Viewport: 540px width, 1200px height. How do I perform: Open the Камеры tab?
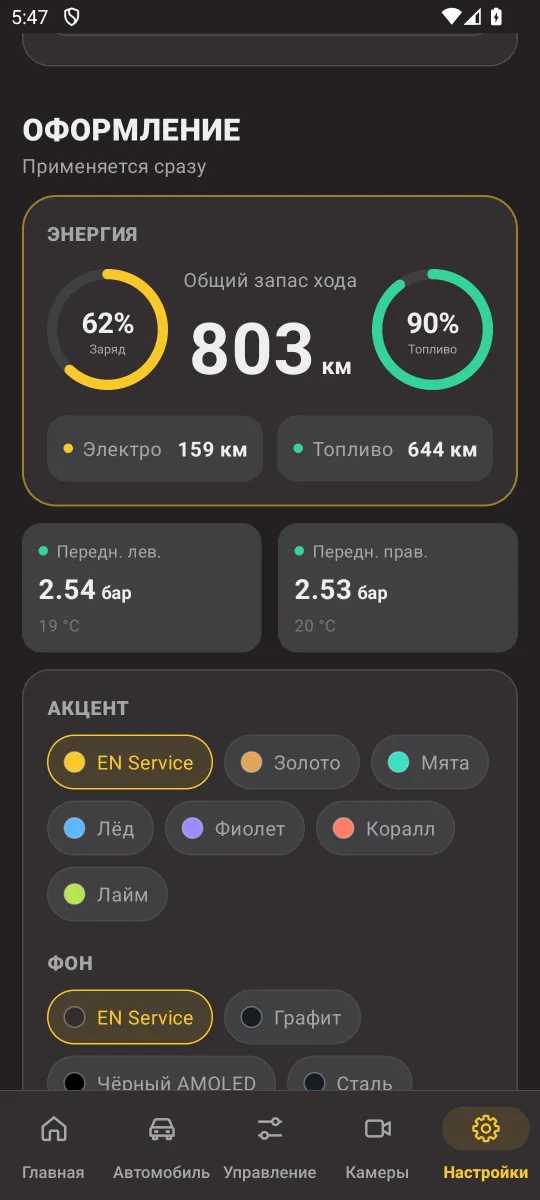[378, 1146]
